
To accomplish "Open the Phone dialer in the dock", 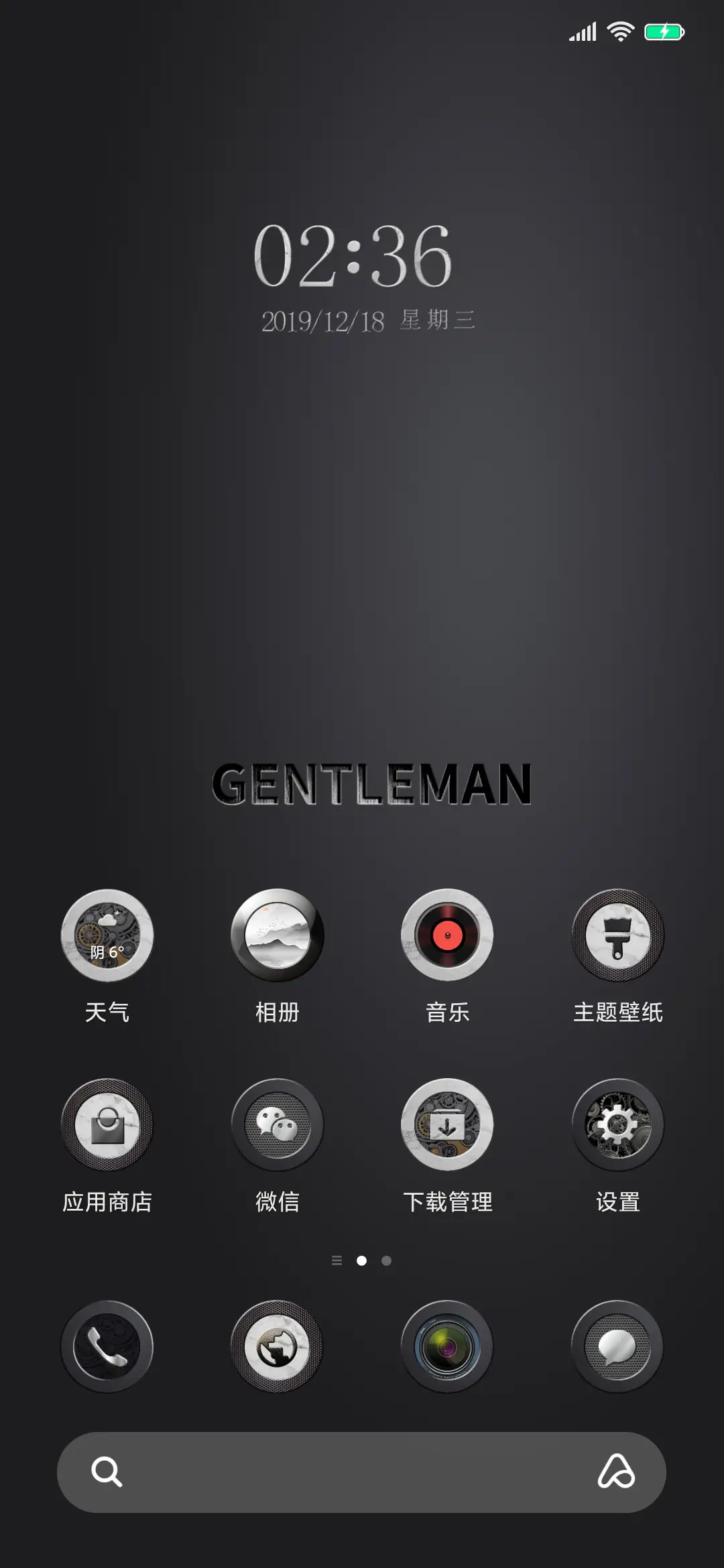I will (x=107, y=1346).
